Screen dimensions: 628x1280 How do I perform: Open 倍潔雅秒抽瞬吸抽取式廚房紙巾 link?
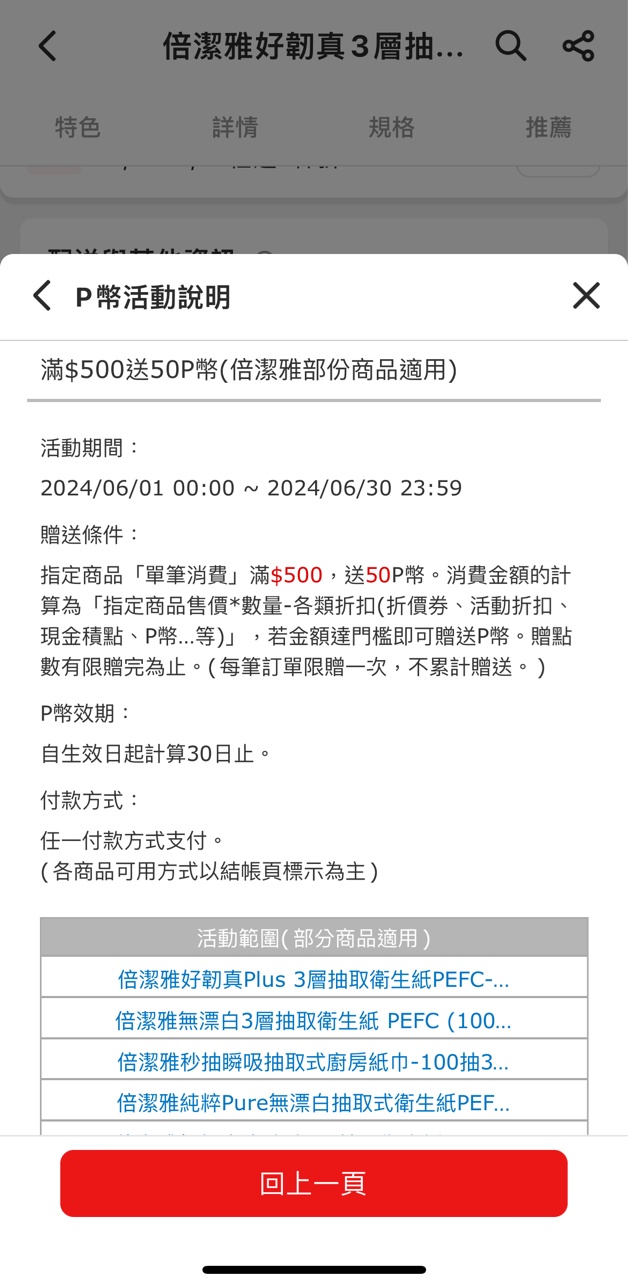point(314,1062)
